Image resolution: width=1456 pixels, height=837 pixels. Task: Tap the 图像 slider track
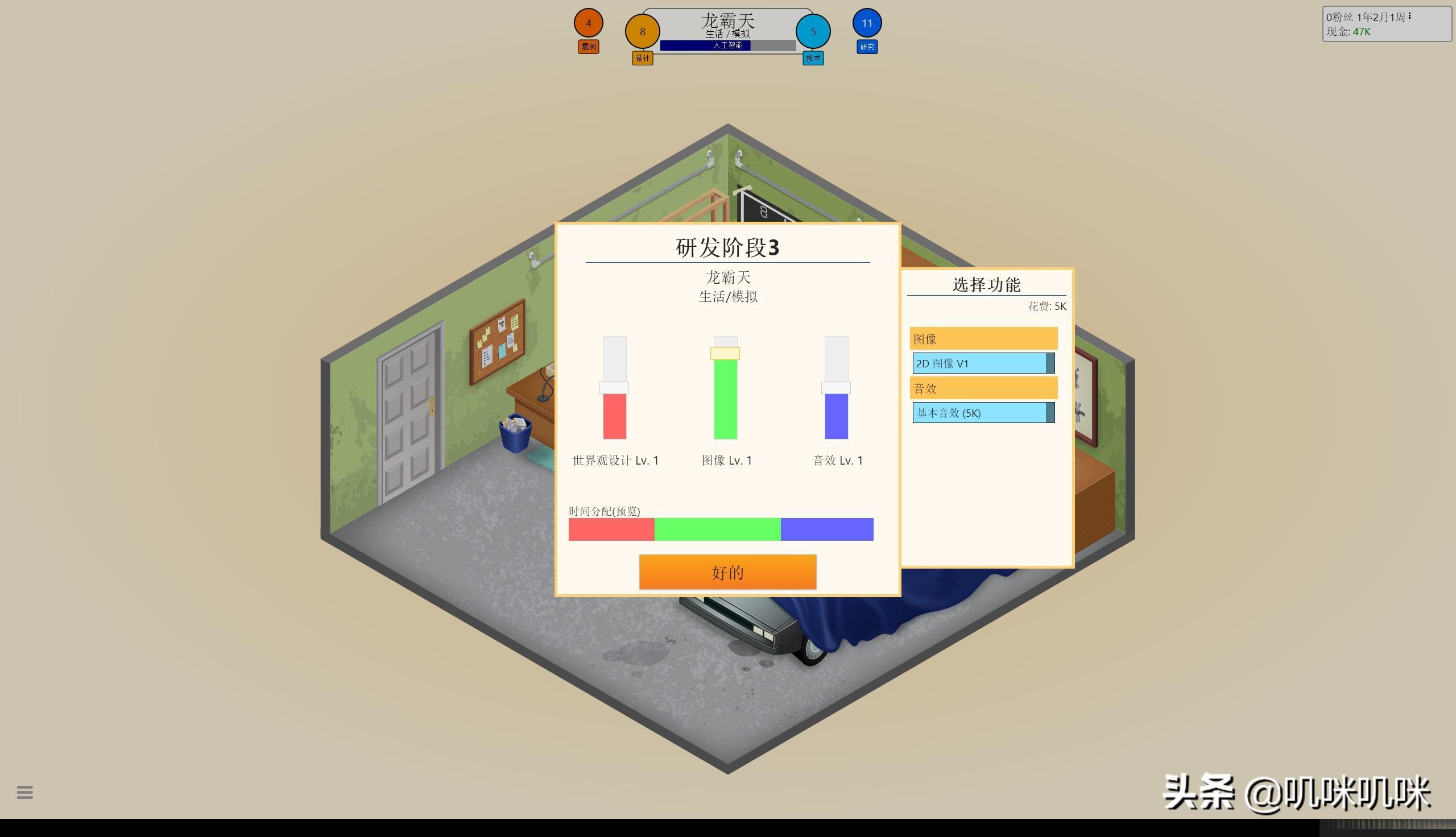tap(725, 388)
